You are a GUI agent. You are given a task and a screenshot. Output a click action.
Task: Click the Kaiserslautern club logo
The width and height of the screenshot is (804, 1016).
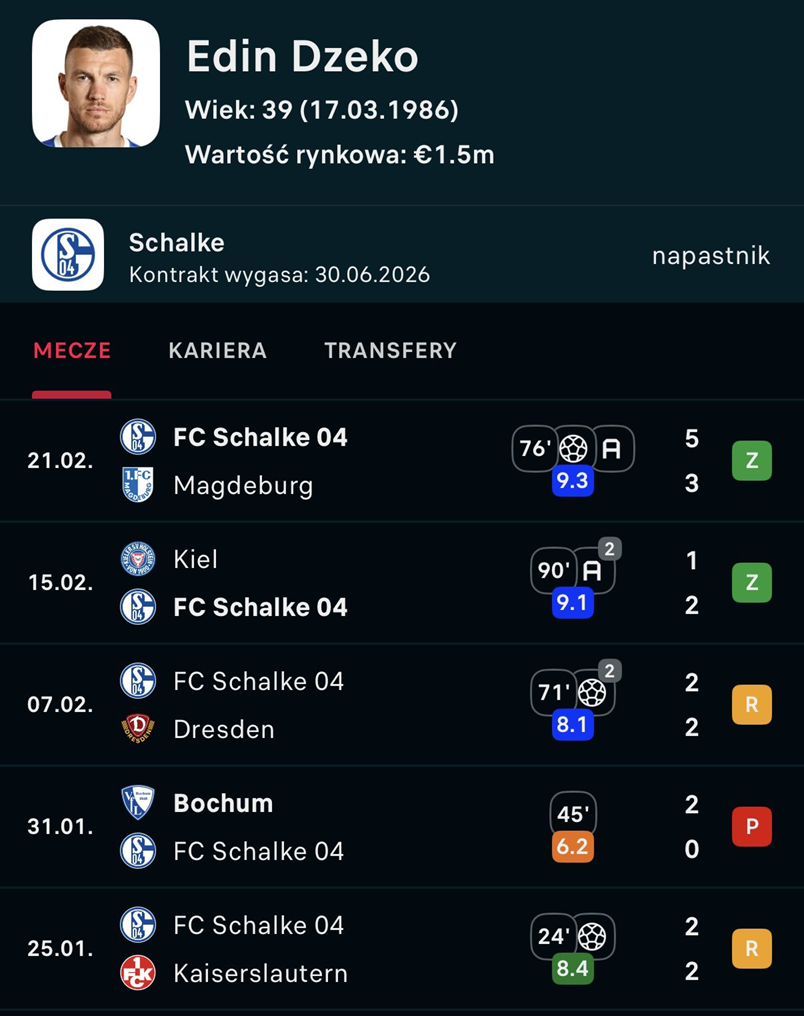click(137, 973)
